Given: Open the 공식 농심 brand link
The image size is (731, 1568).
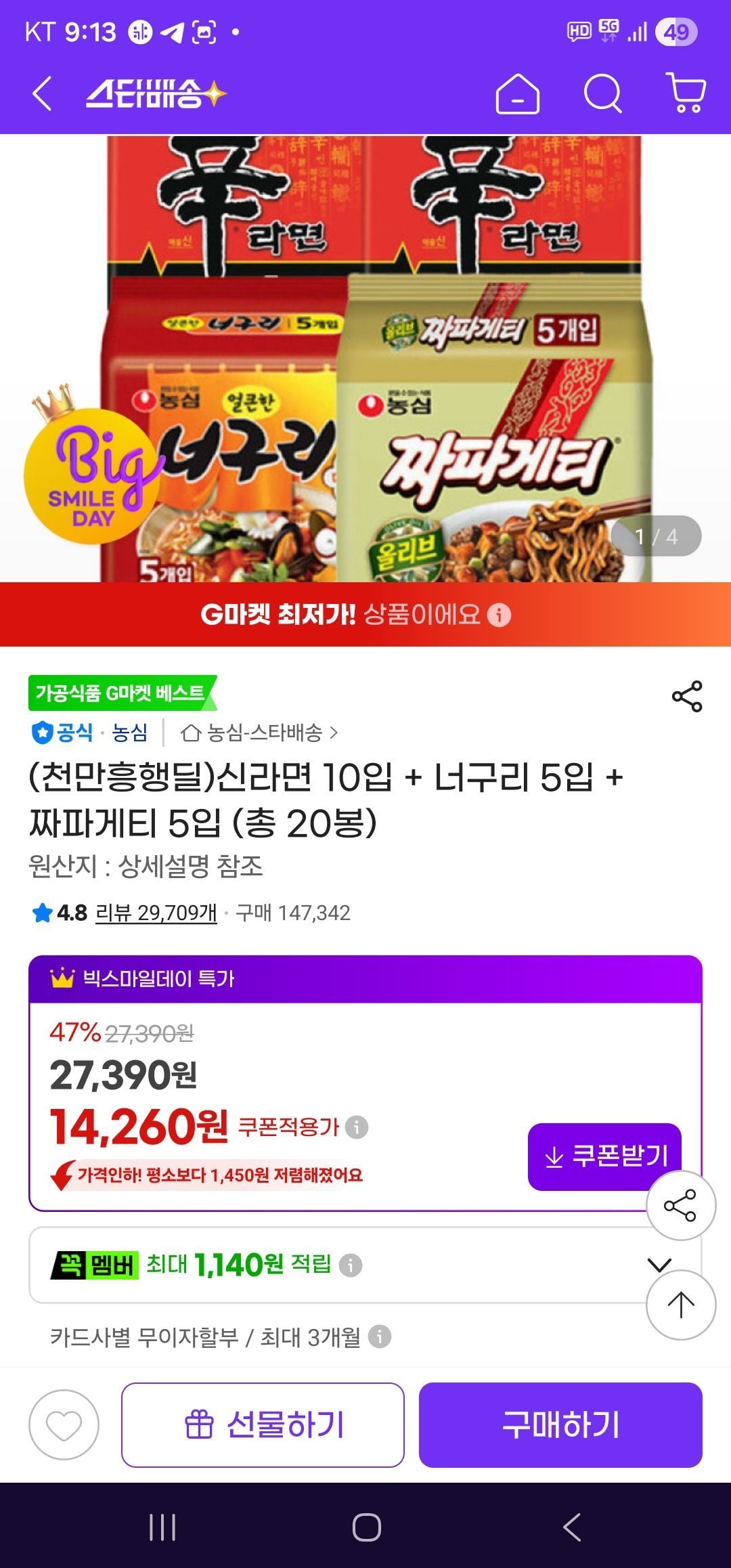Looking at the screenshot, I should [x=89, y=733].
